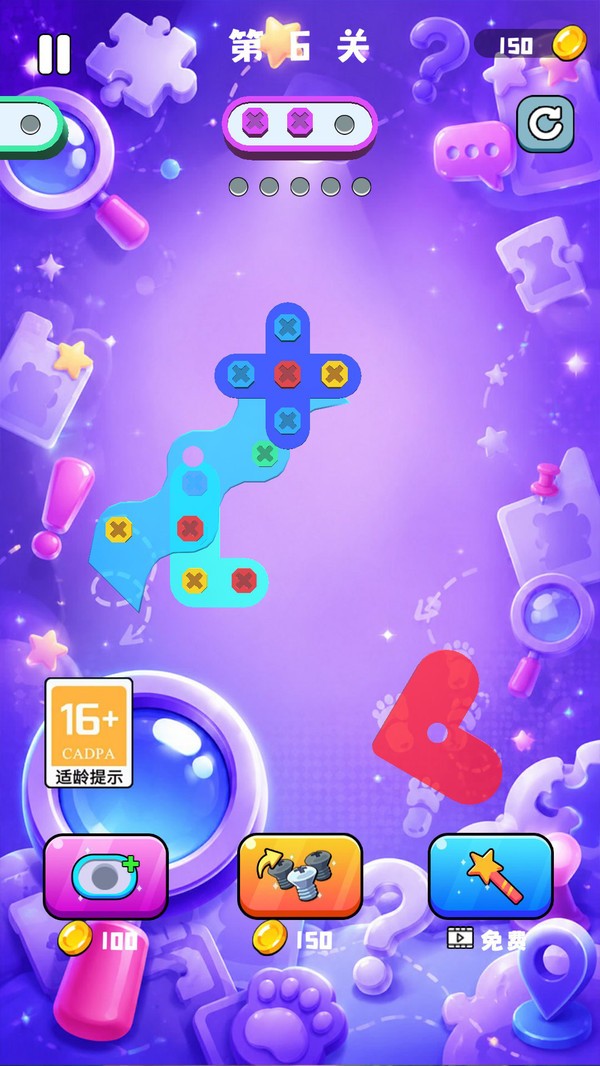Use the 150-coin screw removal booster

(x=300, y=876)
